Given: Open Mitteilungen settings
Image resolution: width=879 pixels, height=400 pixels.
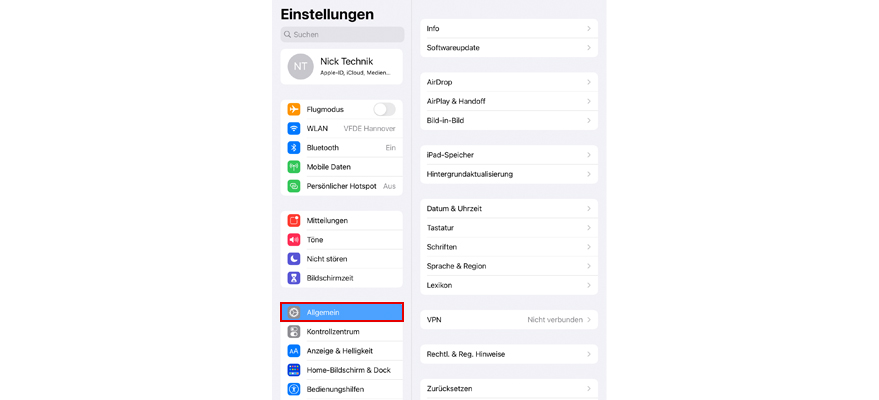Looking at the screenshot, I should click(341, 220).
